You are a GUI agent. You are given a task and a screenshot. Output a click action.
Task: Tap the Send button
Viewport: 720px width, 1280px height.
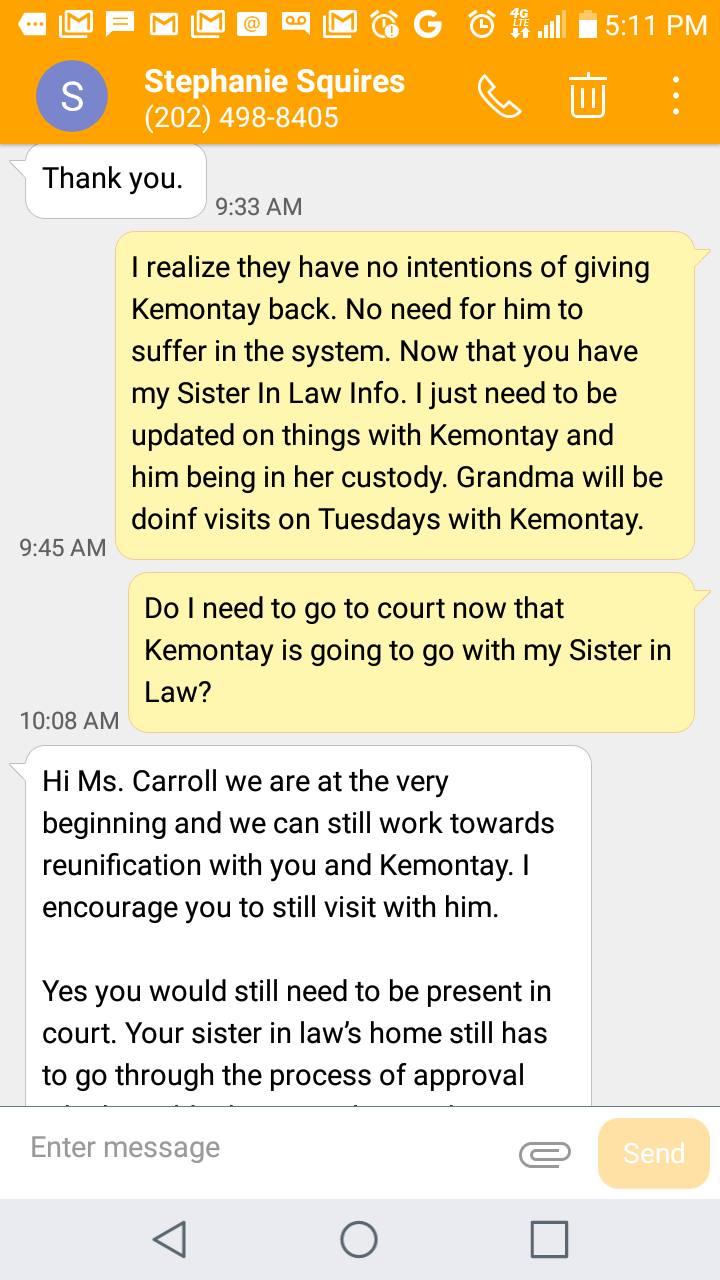click(654, 1153)
